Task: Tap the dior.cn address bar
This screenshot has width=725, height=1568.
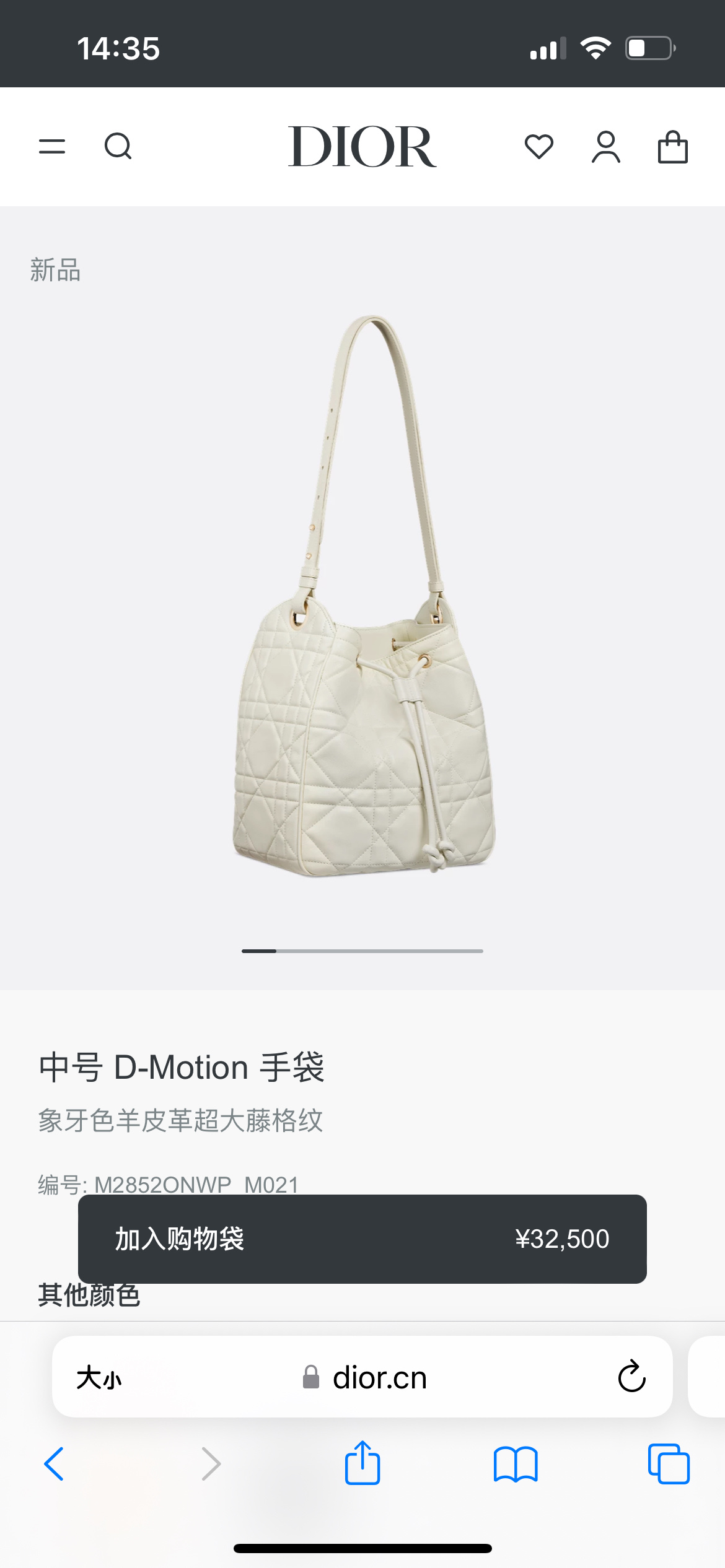Action: pyautogui.click(x=379, y=1378)
